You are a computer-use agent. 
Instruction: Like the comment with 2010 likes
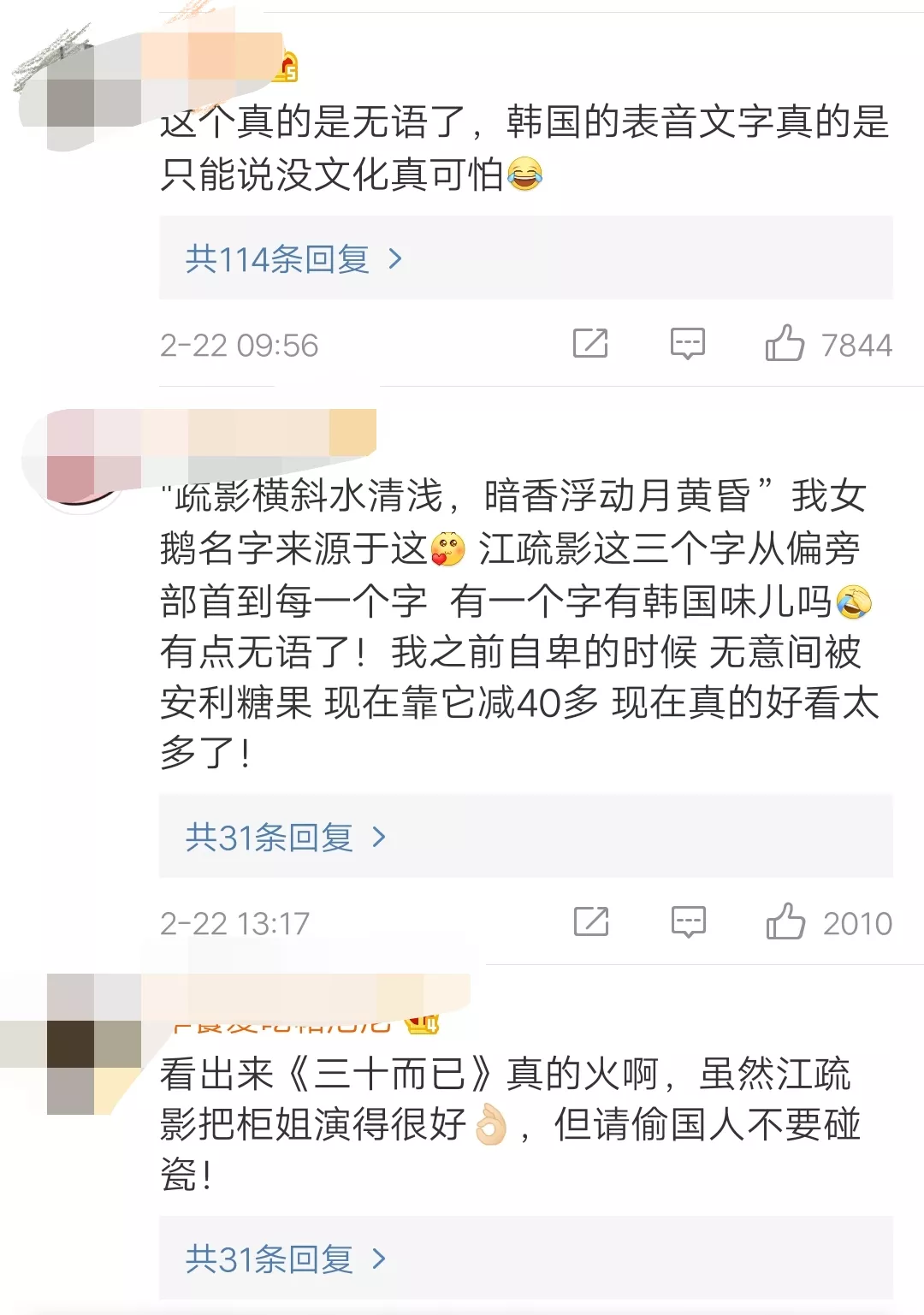pyautogui.click(x=785, y=922)
